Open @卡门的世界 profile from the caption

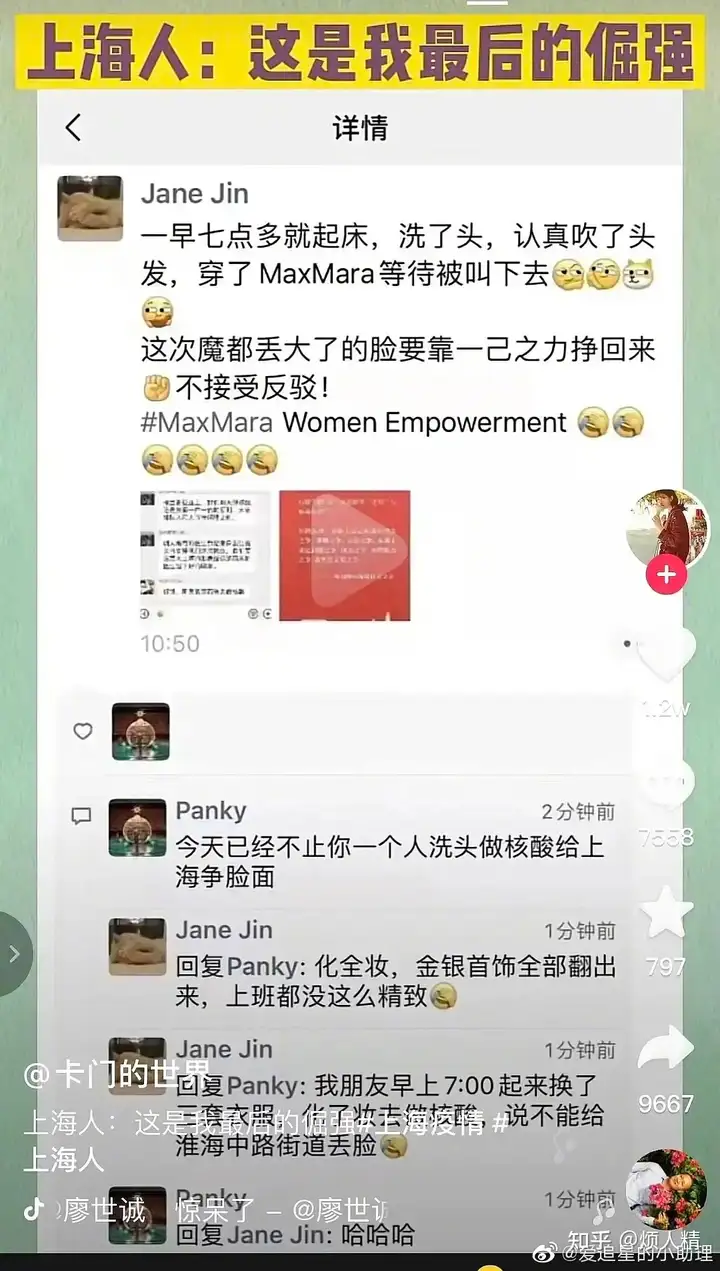pyautogui.click(x=118, y=1076)
